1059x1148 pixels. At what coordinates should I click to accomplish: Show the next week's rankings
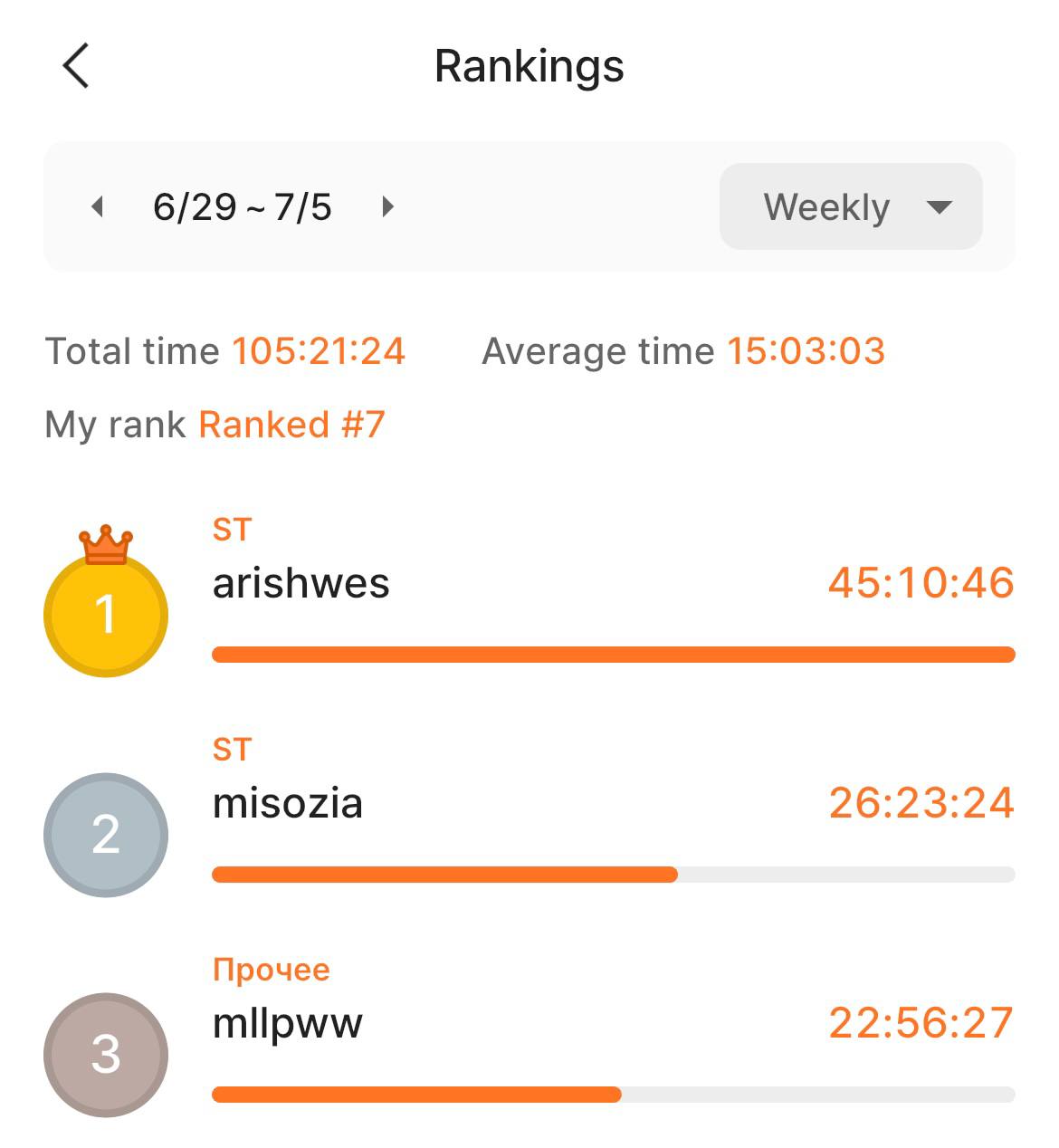pyautogui.click(x=387, y=207)
